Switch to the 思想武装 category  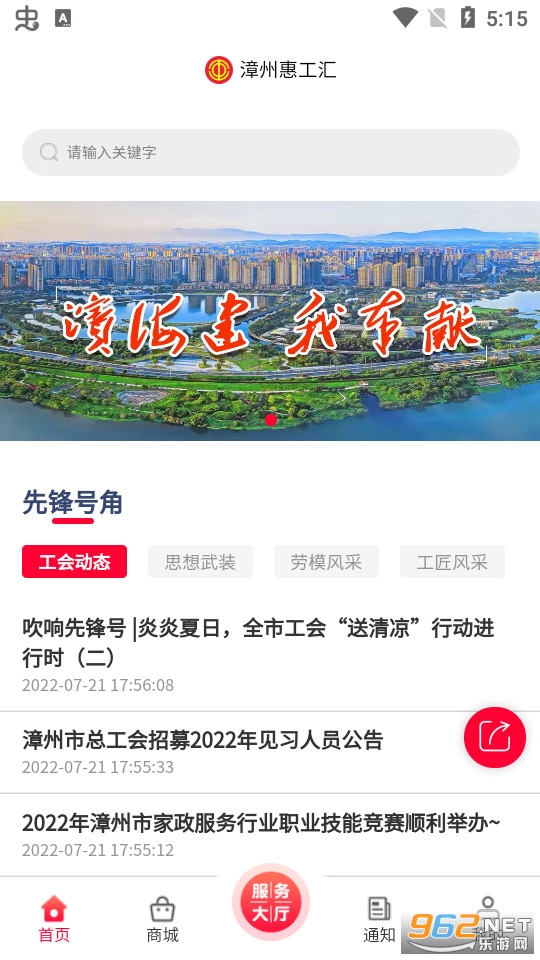200,561
